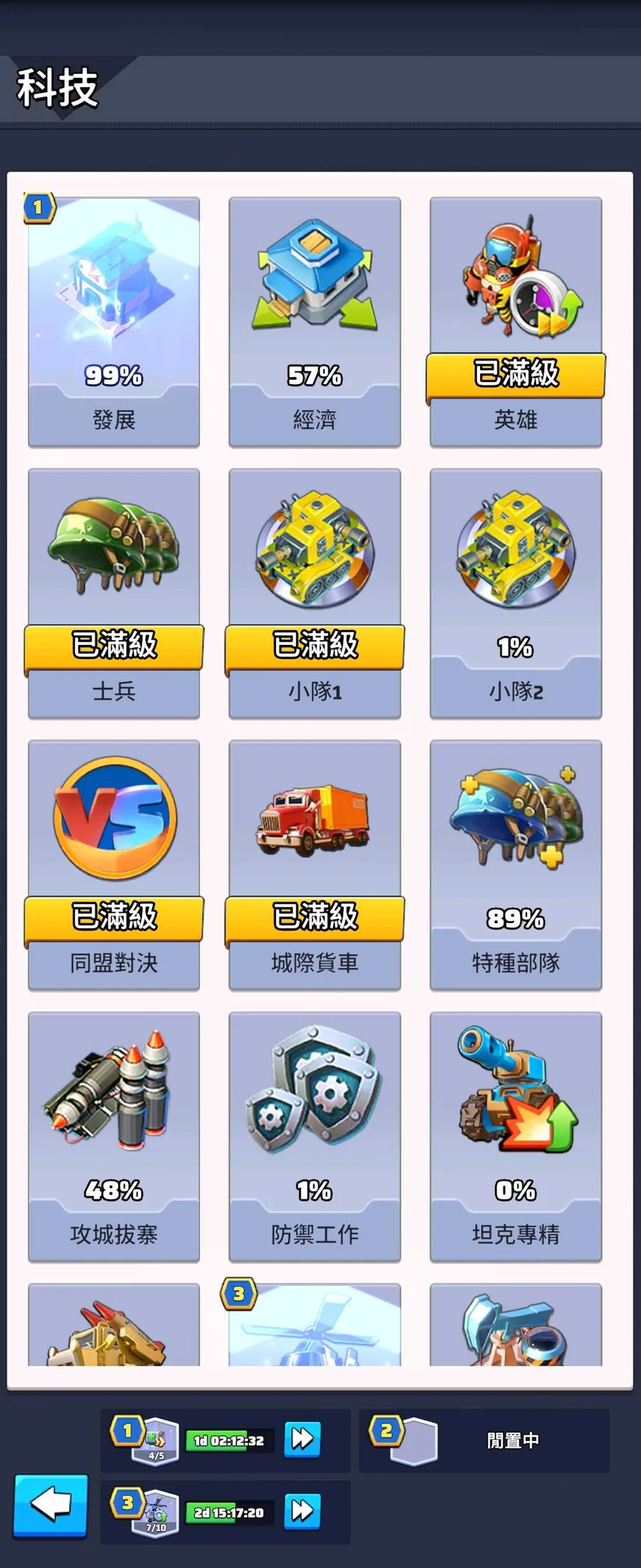Select the 防禦工作 technology card
The height and width of the screenshot is (1568, 641).
[x=315, y=1136]
